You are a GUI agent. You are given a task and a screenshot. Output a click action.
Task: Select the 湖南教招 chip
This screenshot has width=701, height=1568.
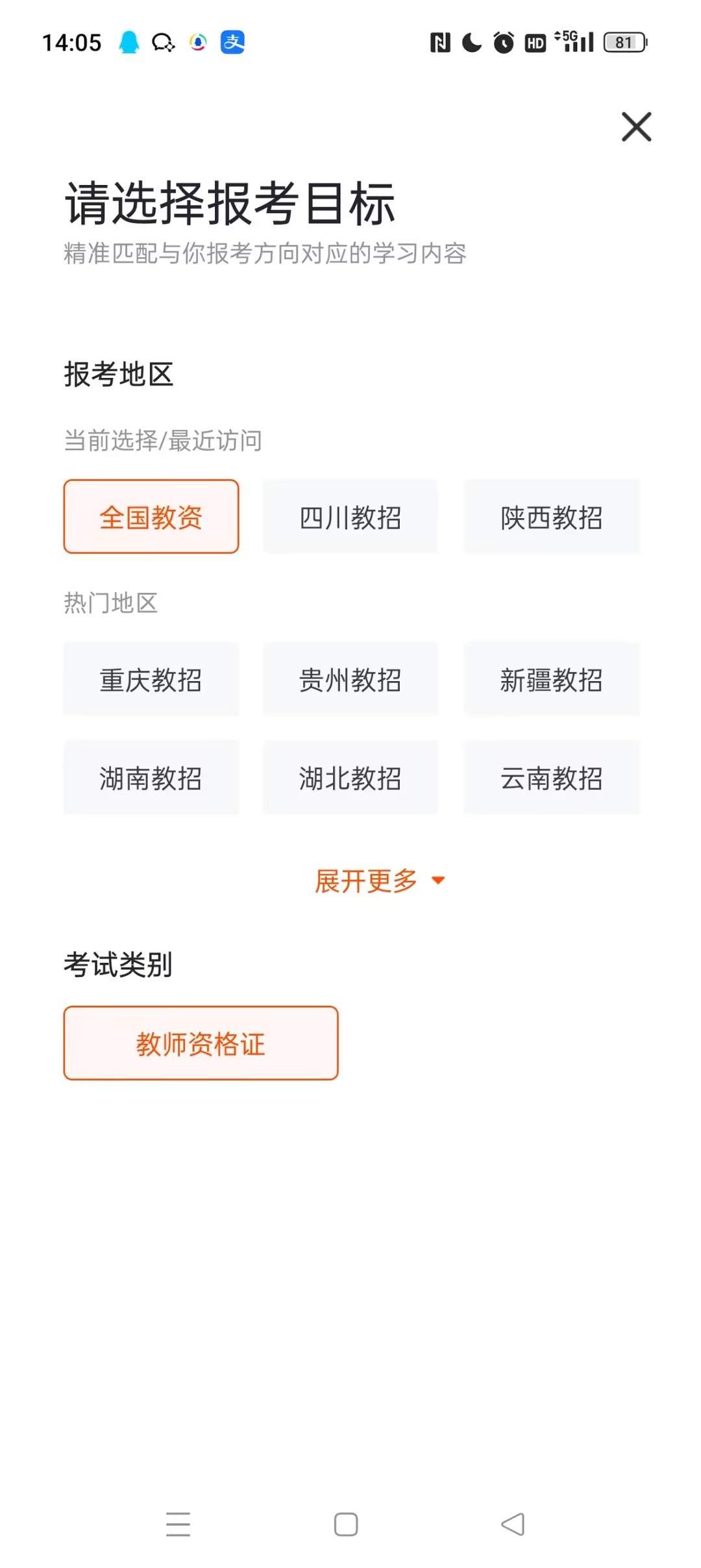[151, 778]
